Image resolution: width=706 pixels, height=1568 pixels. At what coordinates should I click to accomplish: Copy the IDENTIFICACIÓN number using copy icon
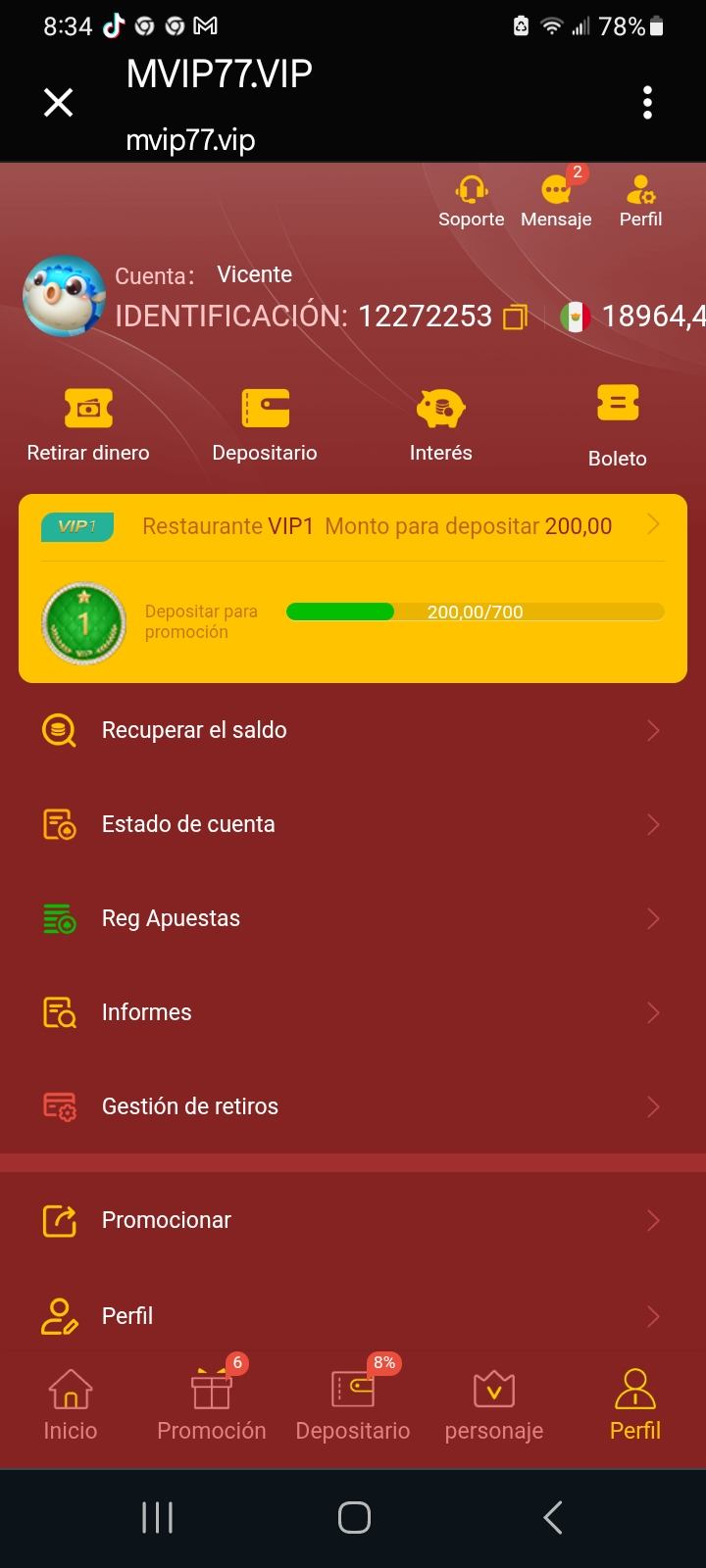[513, 317]
